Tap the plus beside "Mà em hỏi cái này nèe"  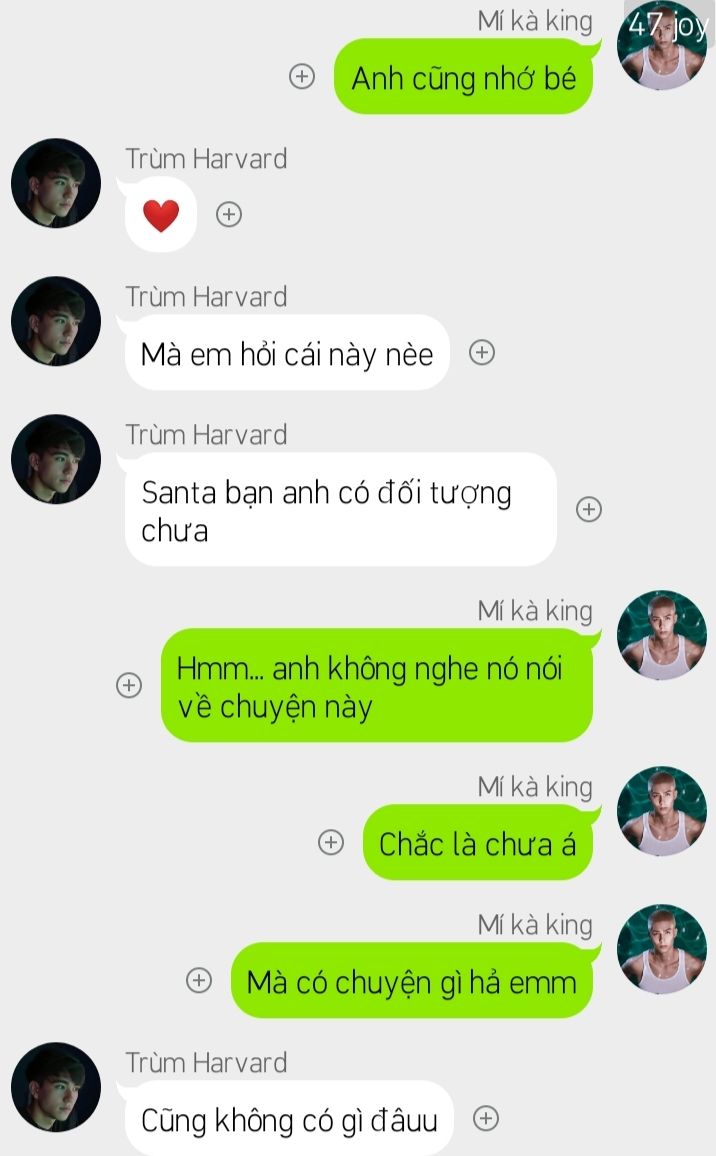point(482,352)
